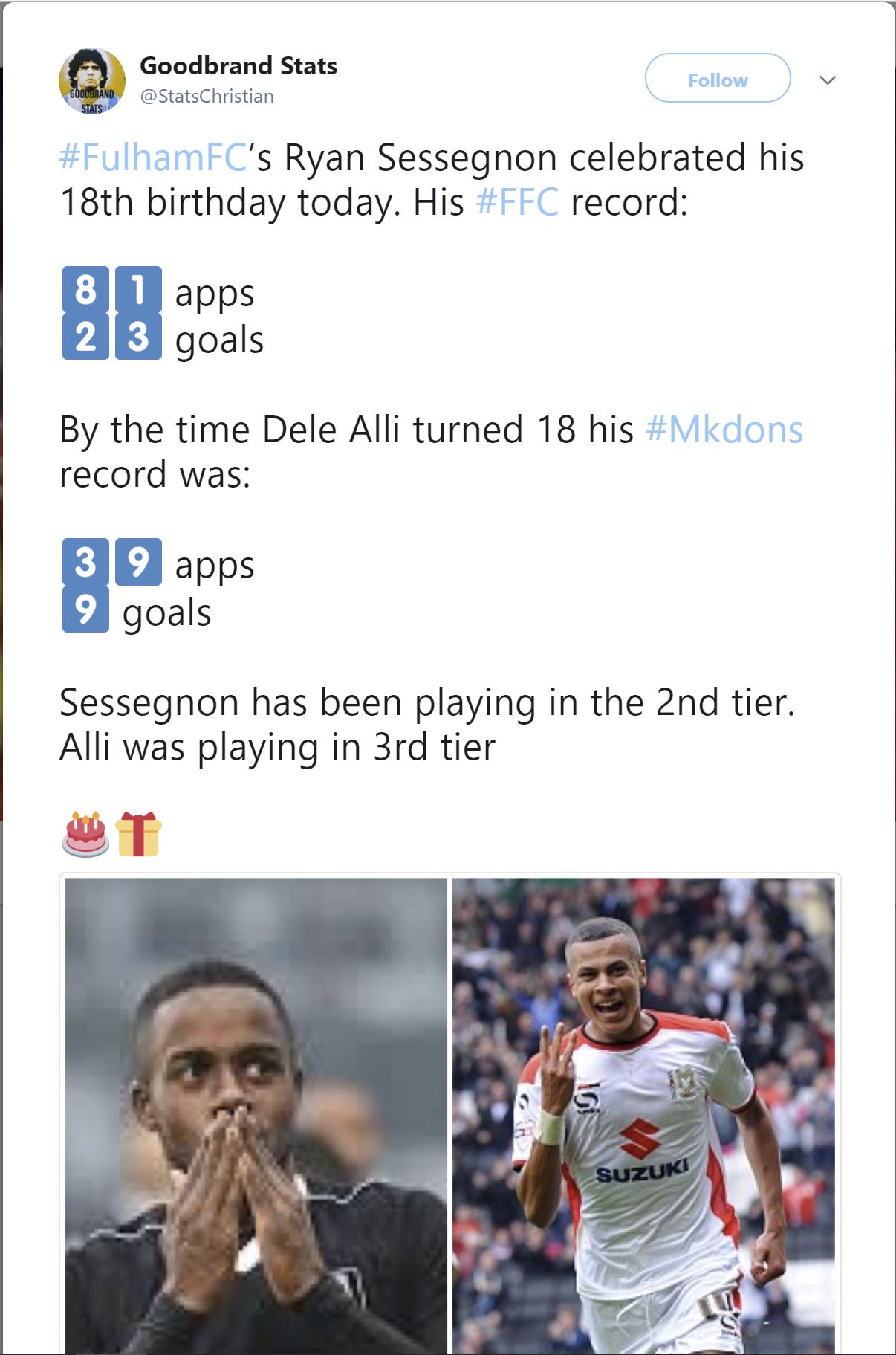The image size is (896, 1355).
Task: Expand the tweet options chevron
Action: [x=828, y=80]
